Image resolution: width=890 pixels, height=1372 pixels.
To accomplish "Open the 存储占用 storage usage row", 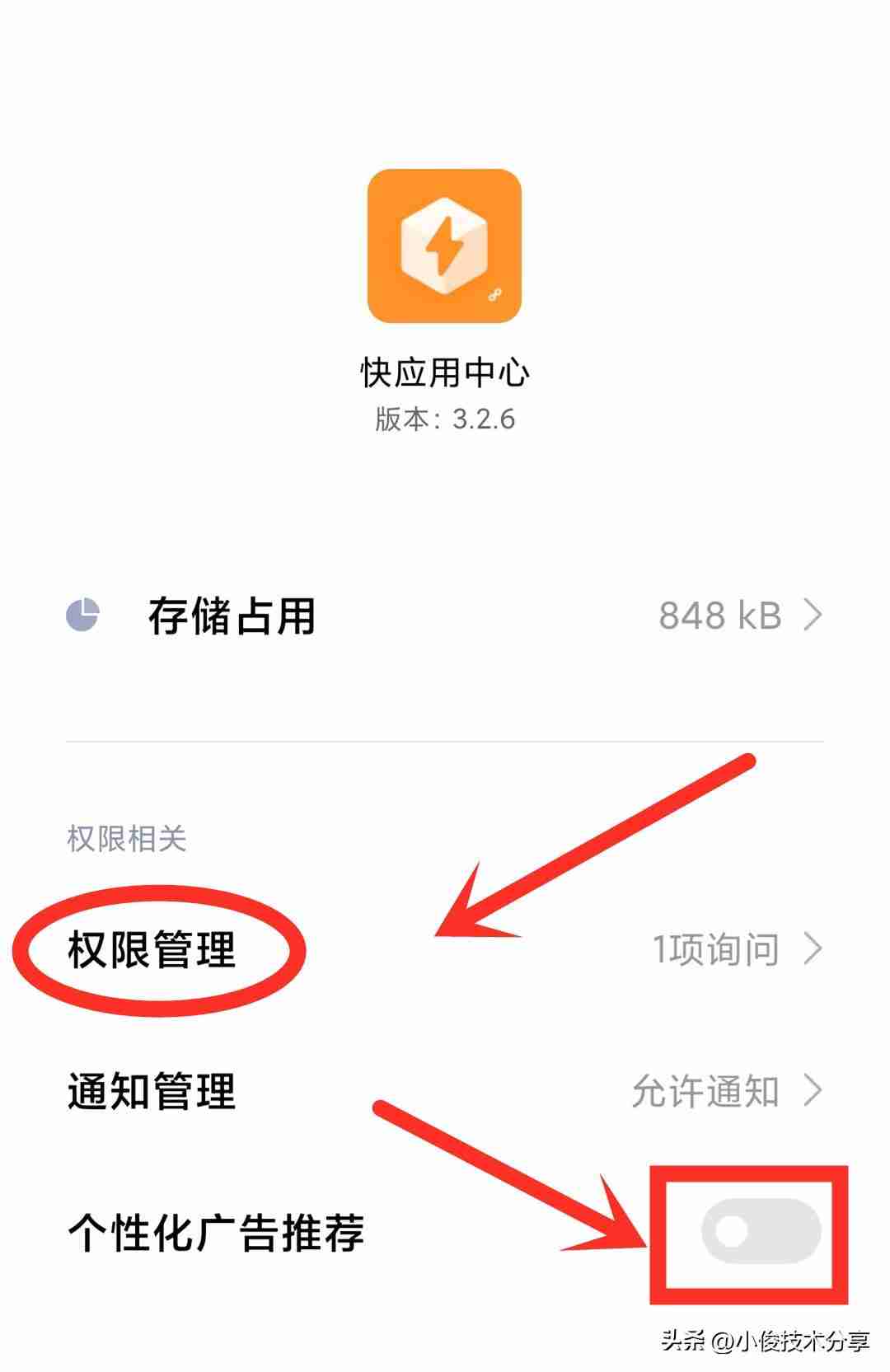I will [x=445, y=616].
